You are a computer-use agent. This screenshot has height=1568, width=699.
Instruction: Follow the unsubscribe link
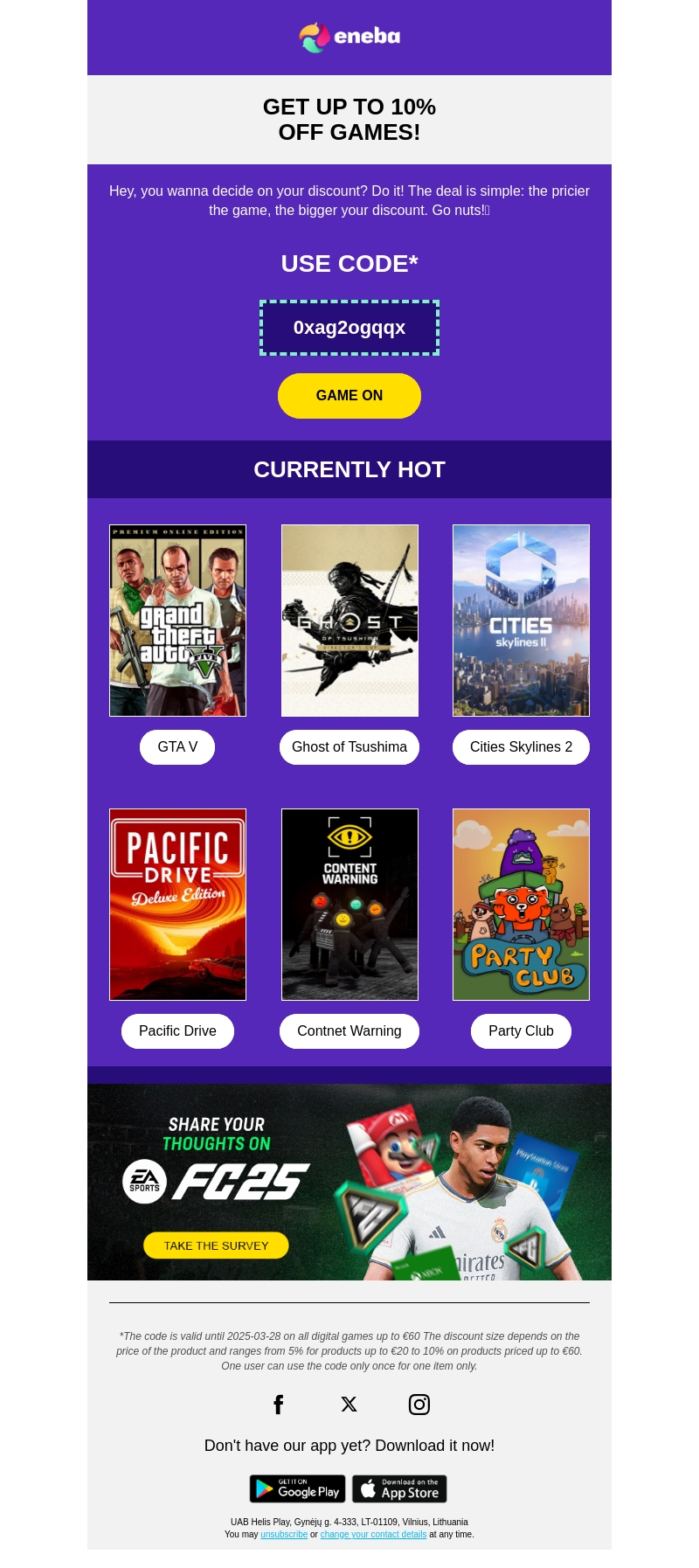click(x=284, y=1534)
